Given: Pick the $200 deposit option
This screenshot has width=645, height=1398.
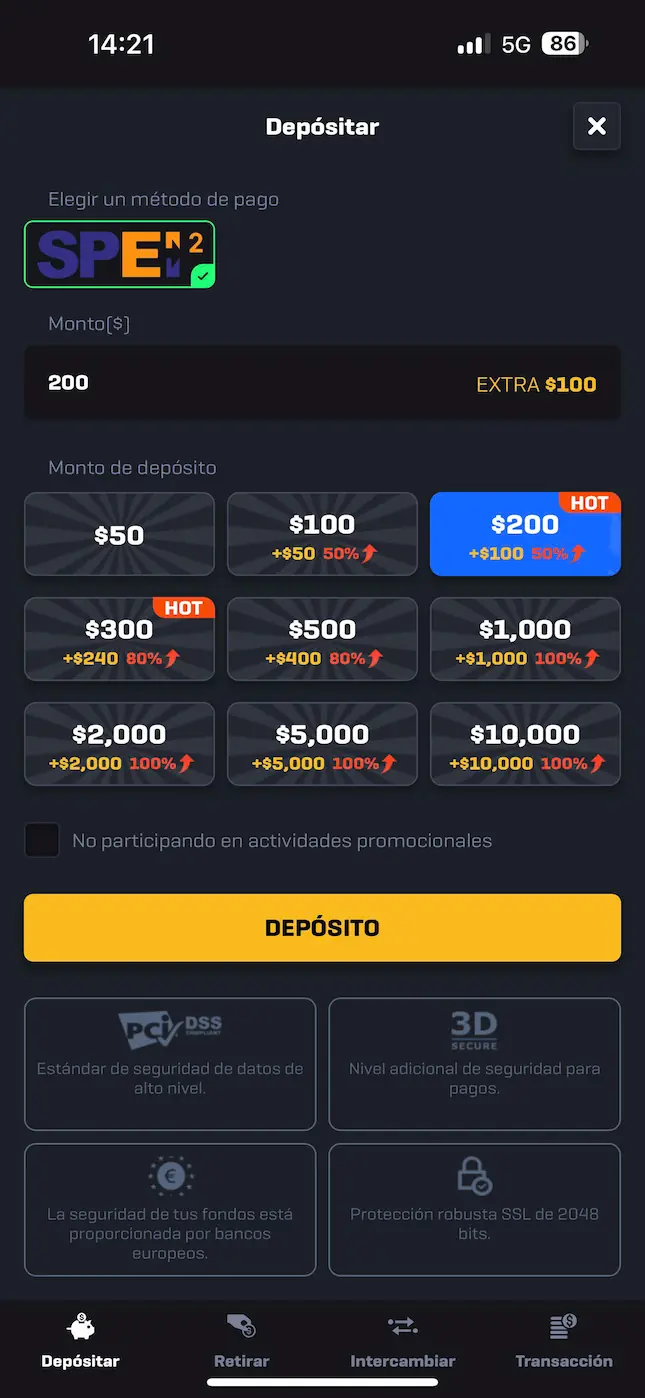Looking at the screenshot, I should (525, 534).
